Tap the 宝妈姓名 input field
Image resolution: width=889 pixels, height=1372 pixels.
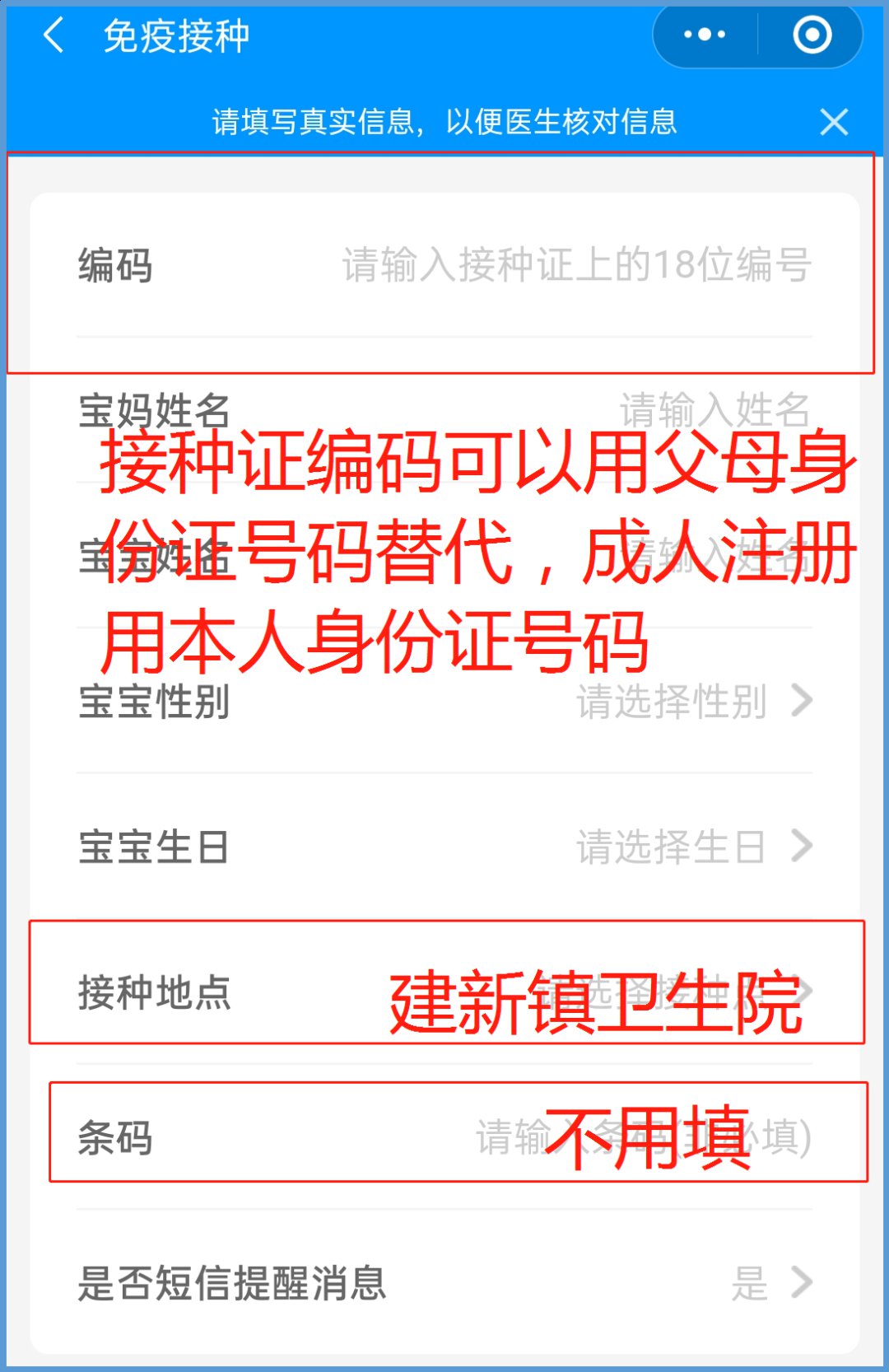(713, 409)
